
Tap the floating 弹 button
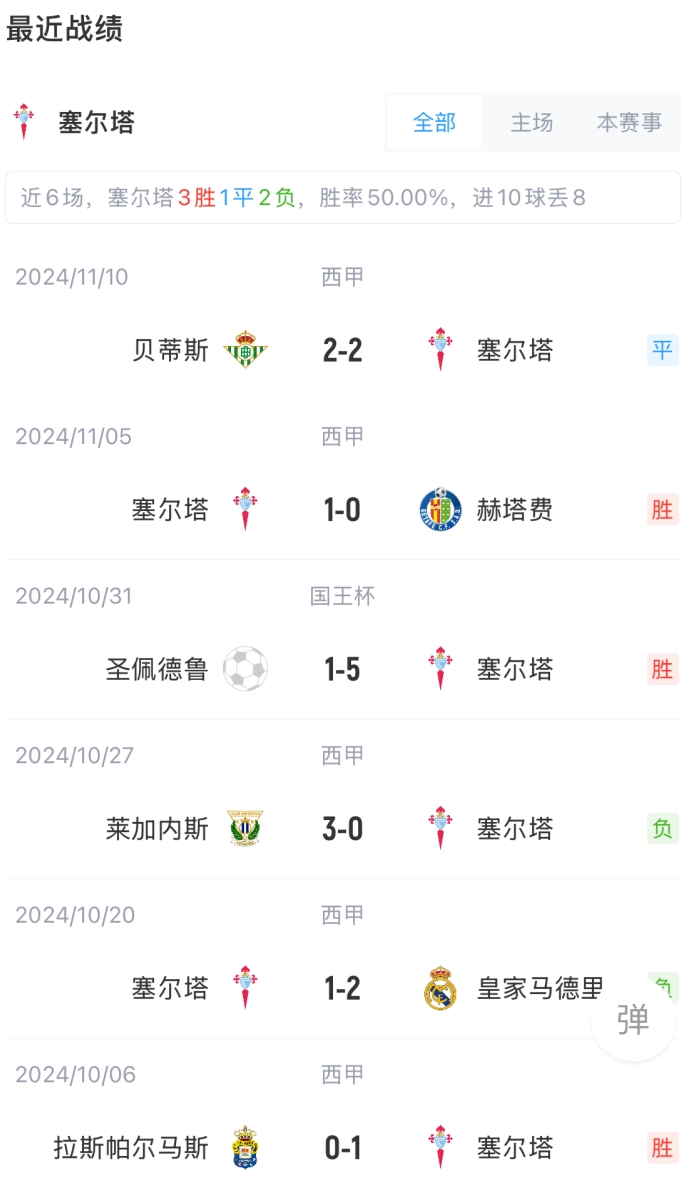coord(633,1019)
